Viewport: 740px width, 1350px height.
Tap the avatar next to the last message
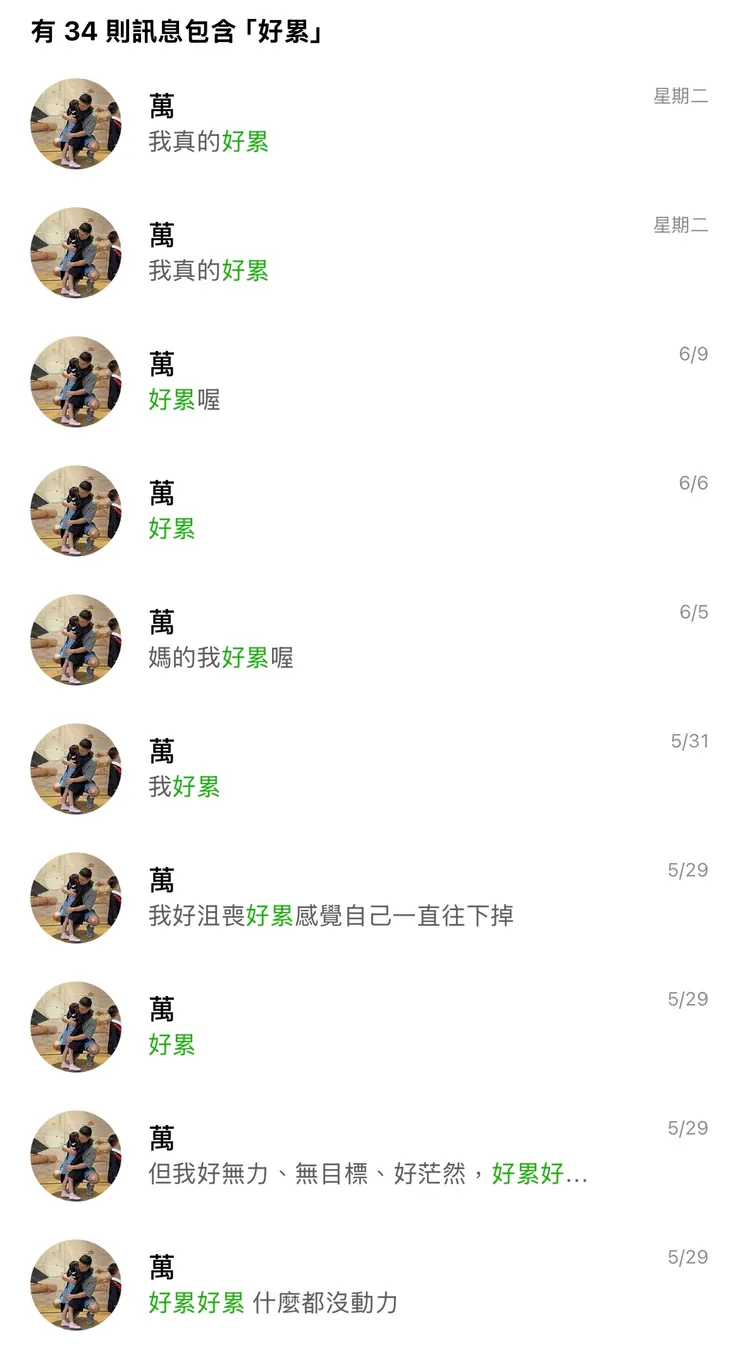pos(76,1286)
